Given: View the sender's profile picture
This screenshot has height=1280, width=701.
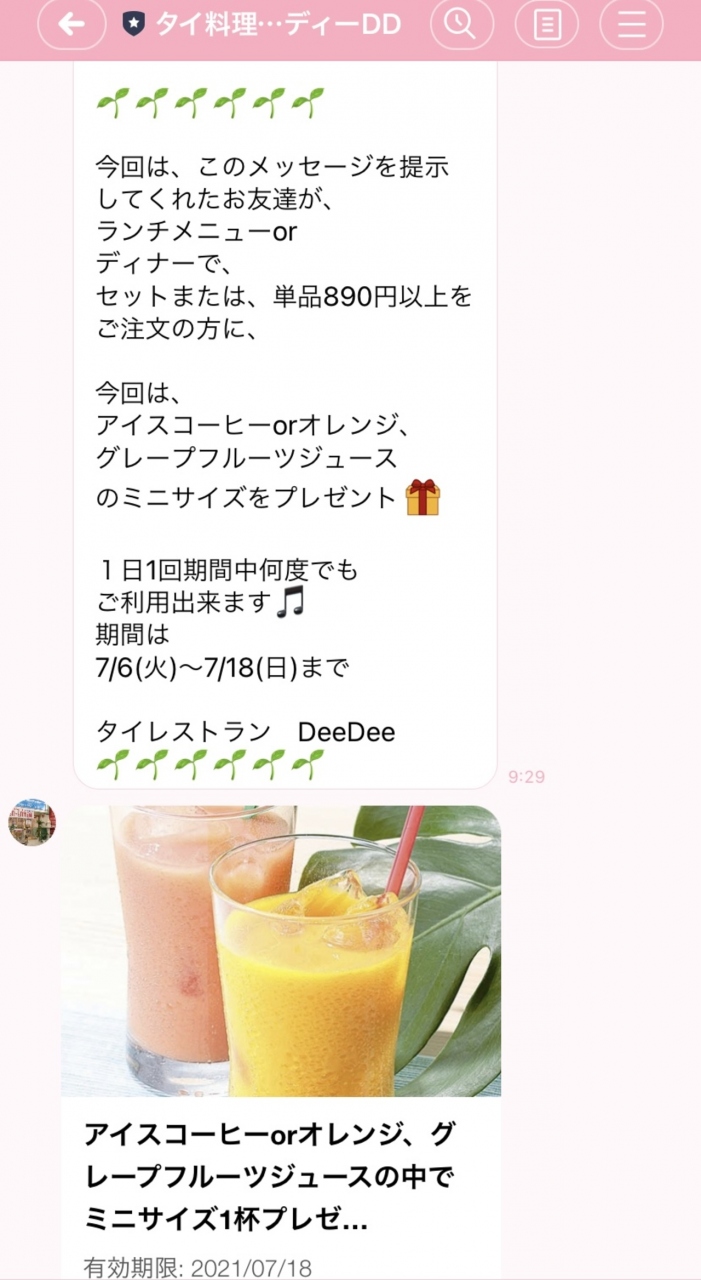Looking at the screenshot, I should coord(32,822).
